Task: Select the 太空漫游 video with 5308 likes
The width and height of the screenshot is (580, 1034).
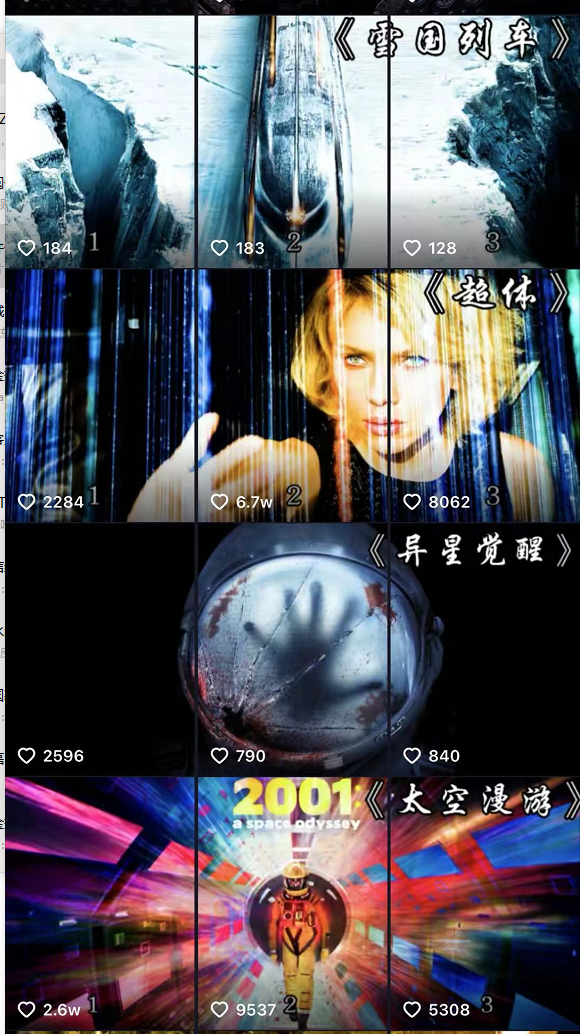Action: [484, 903]
